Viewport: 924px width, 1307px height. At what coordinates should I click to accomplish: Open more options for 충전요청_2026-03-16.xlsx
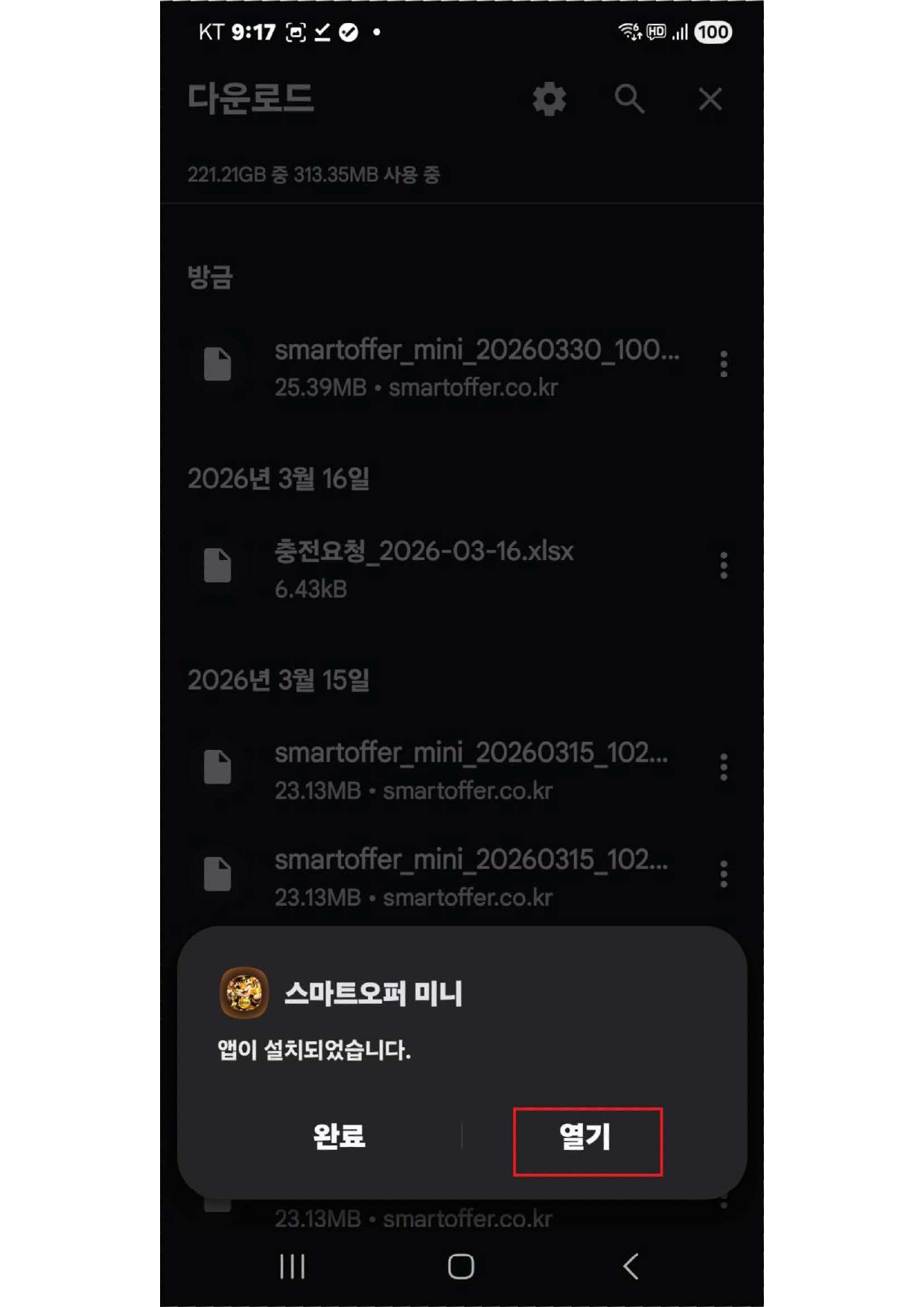coord(723,566)
